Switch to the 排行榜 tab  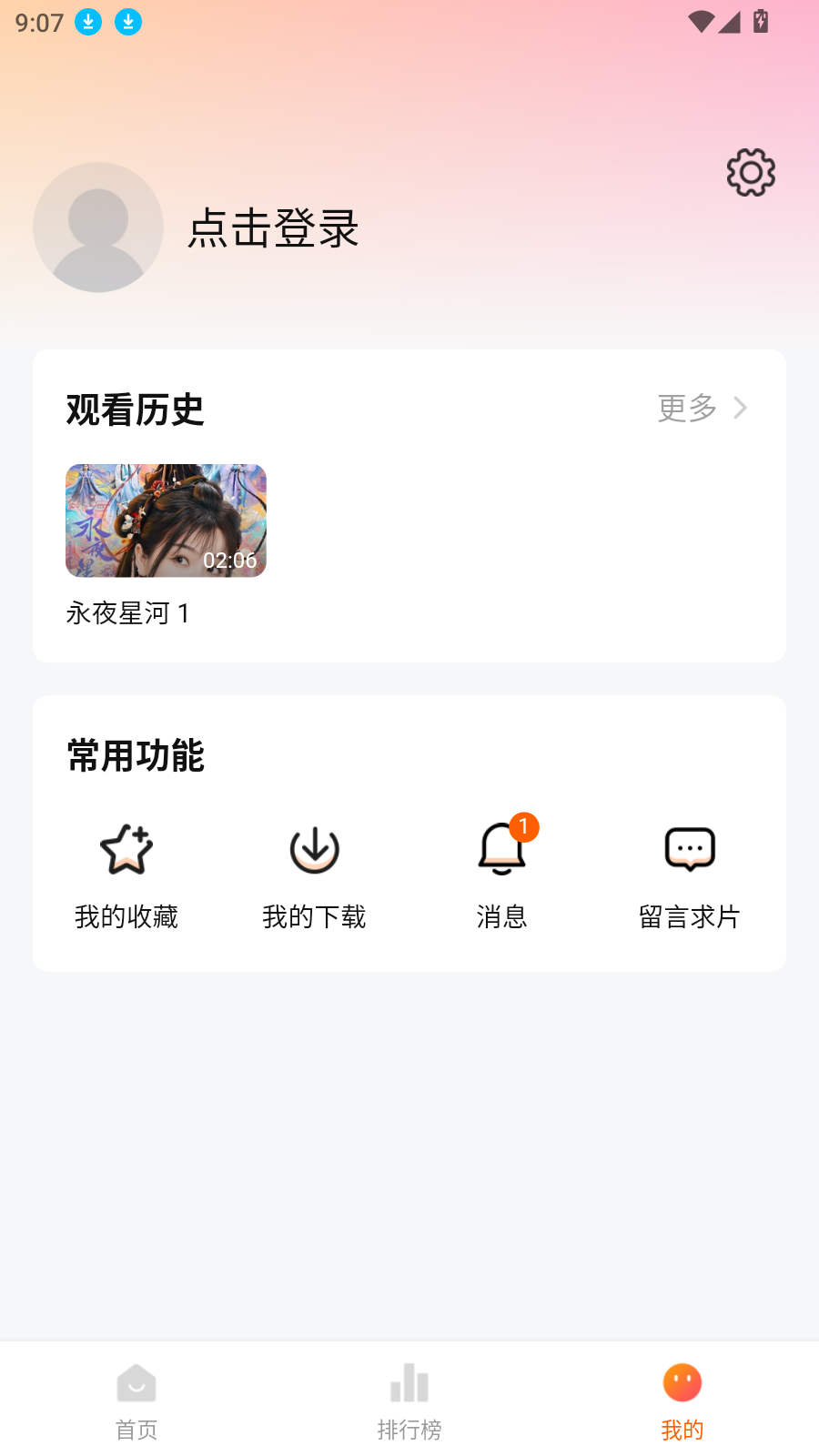point(409,1401)
